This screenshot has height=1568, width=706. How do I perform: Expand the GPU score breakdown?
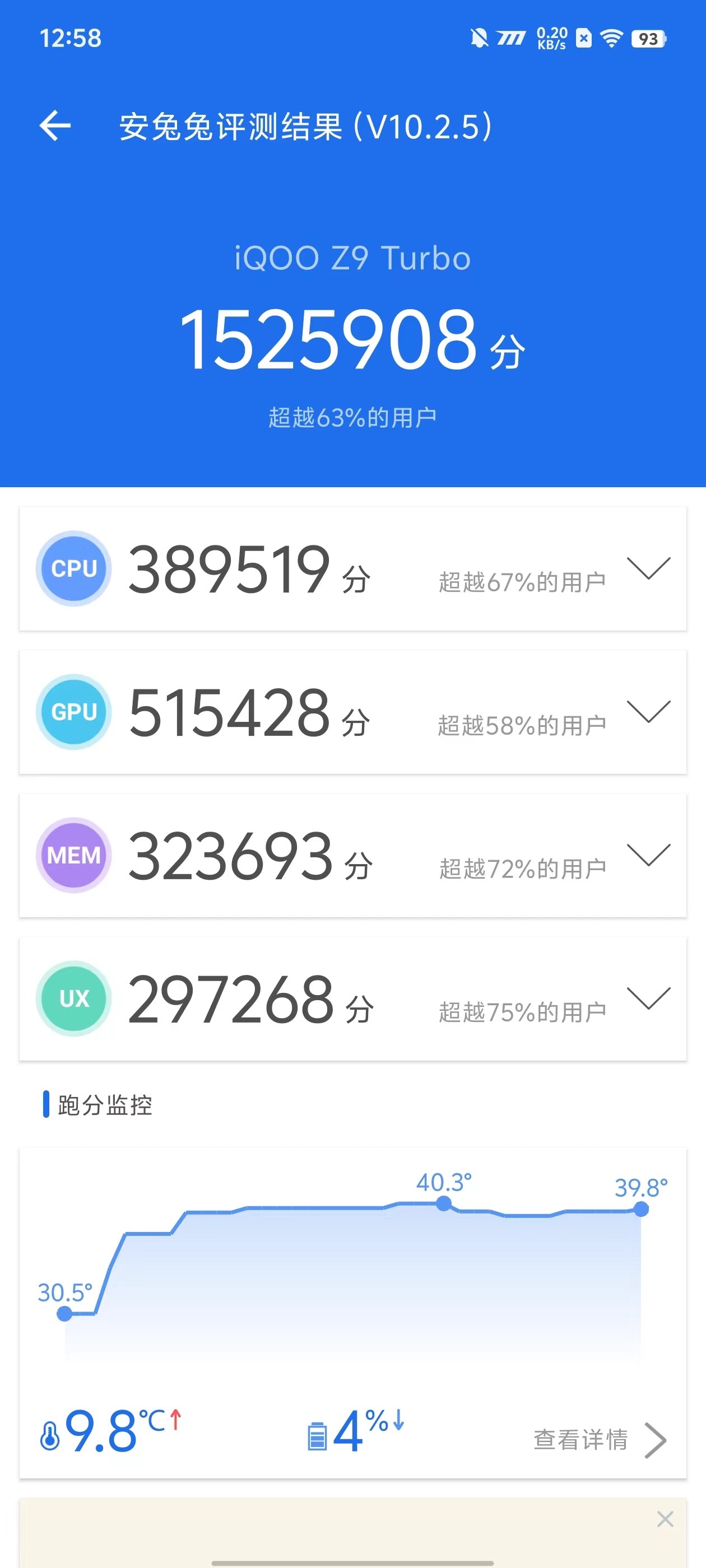coord(648,711)
